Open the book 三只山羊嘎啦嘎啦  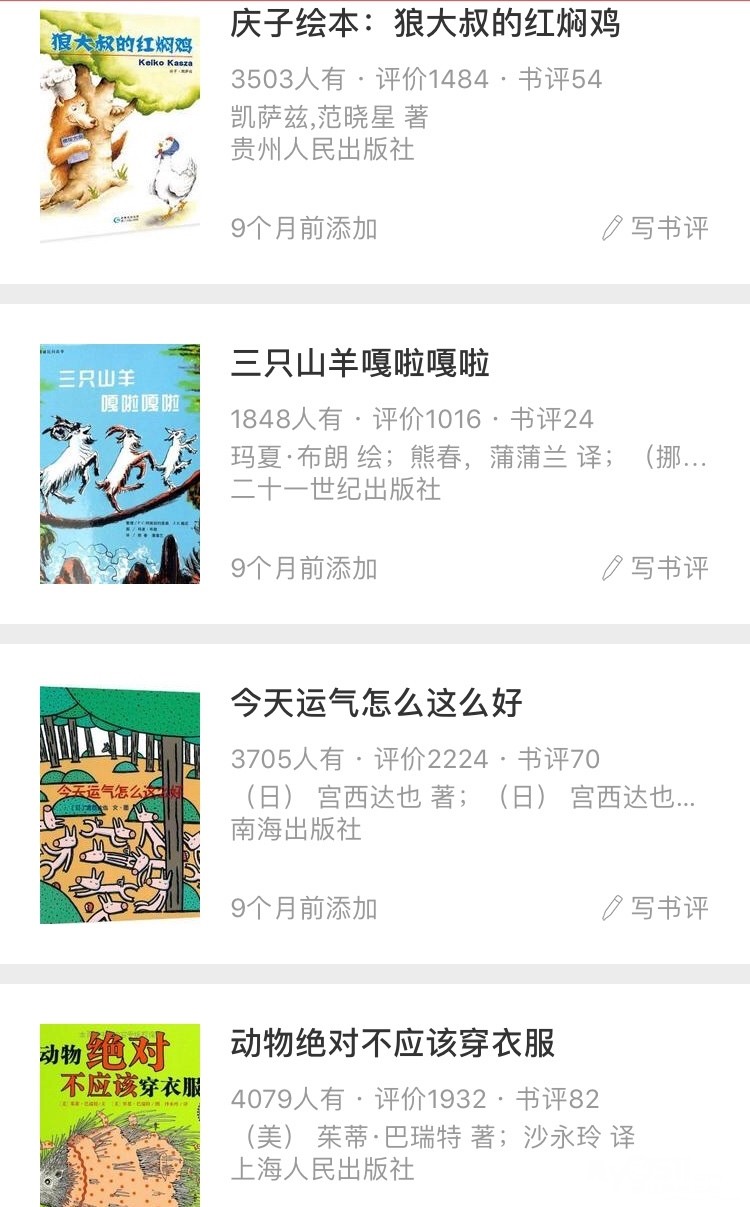tap(360, 363)
